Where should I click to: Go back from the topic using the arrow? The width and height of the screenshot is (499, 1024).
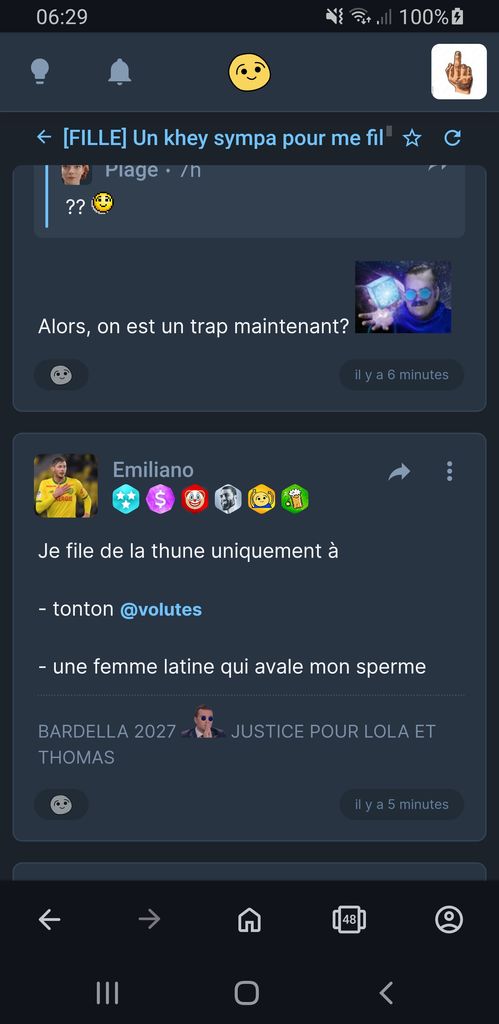(44, 137)
